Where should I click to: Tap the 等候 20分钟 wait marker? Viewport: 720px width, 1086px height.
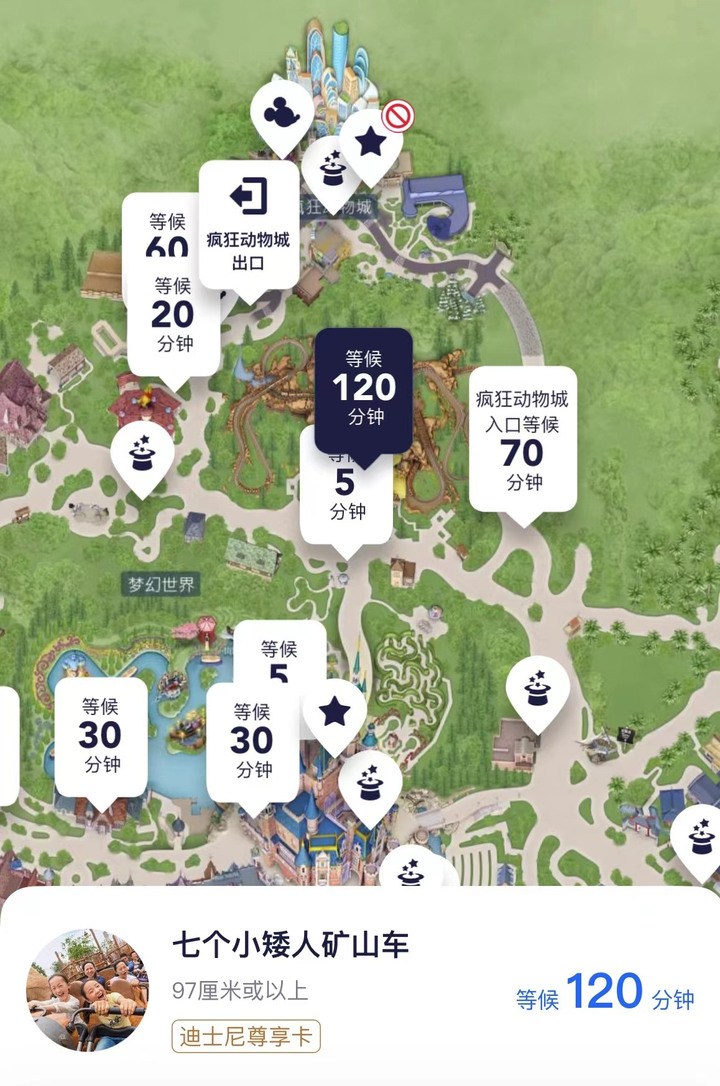point(172,314)
